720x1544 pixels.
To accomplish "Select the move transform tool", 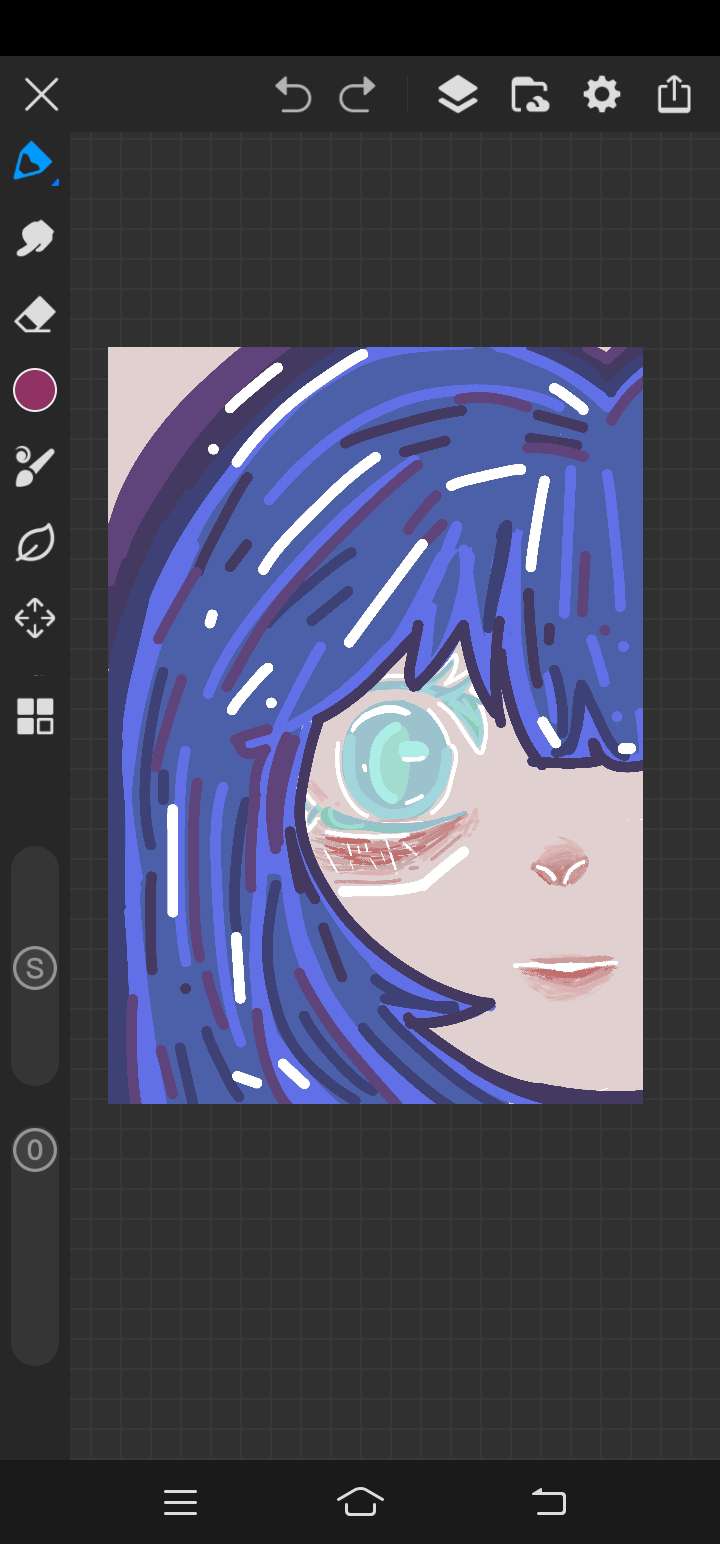I will tap(35, 618).
